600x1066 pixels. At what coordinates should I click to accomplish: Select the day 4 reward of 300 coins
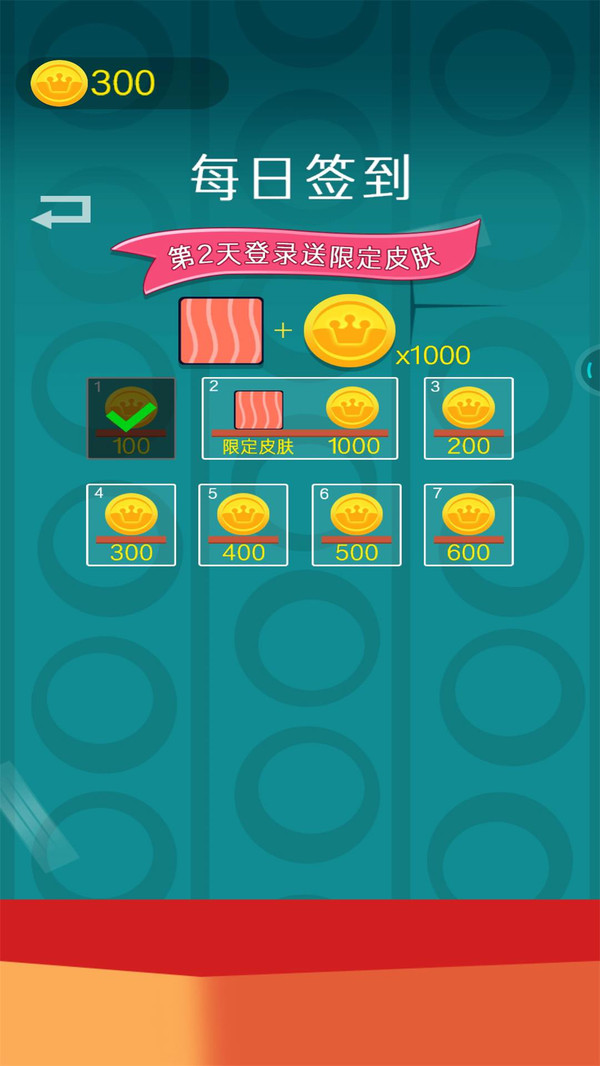coord(131,525)
